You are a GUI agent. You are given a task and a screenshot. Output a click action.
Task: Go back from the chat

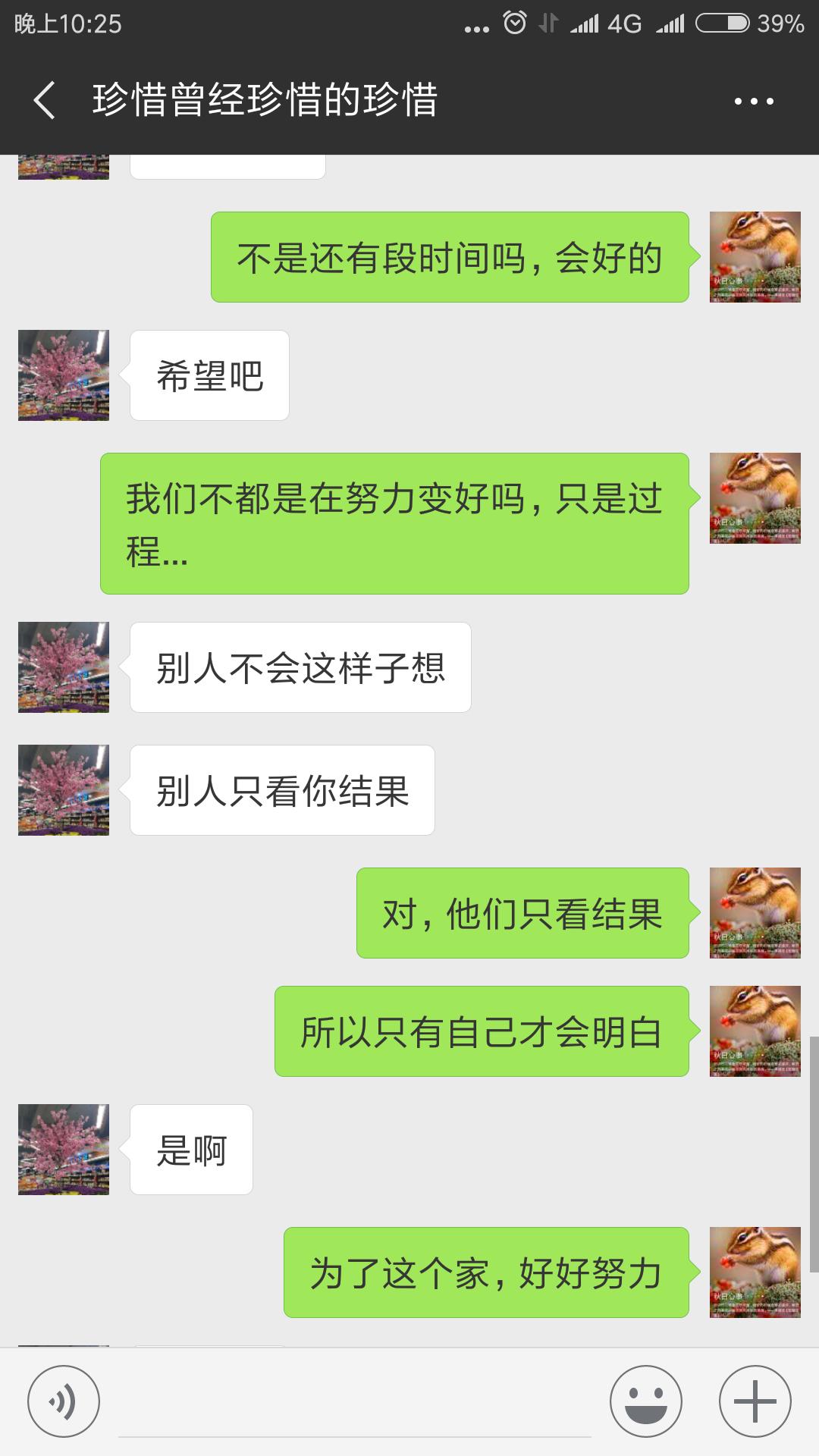(x=45, y=101)
